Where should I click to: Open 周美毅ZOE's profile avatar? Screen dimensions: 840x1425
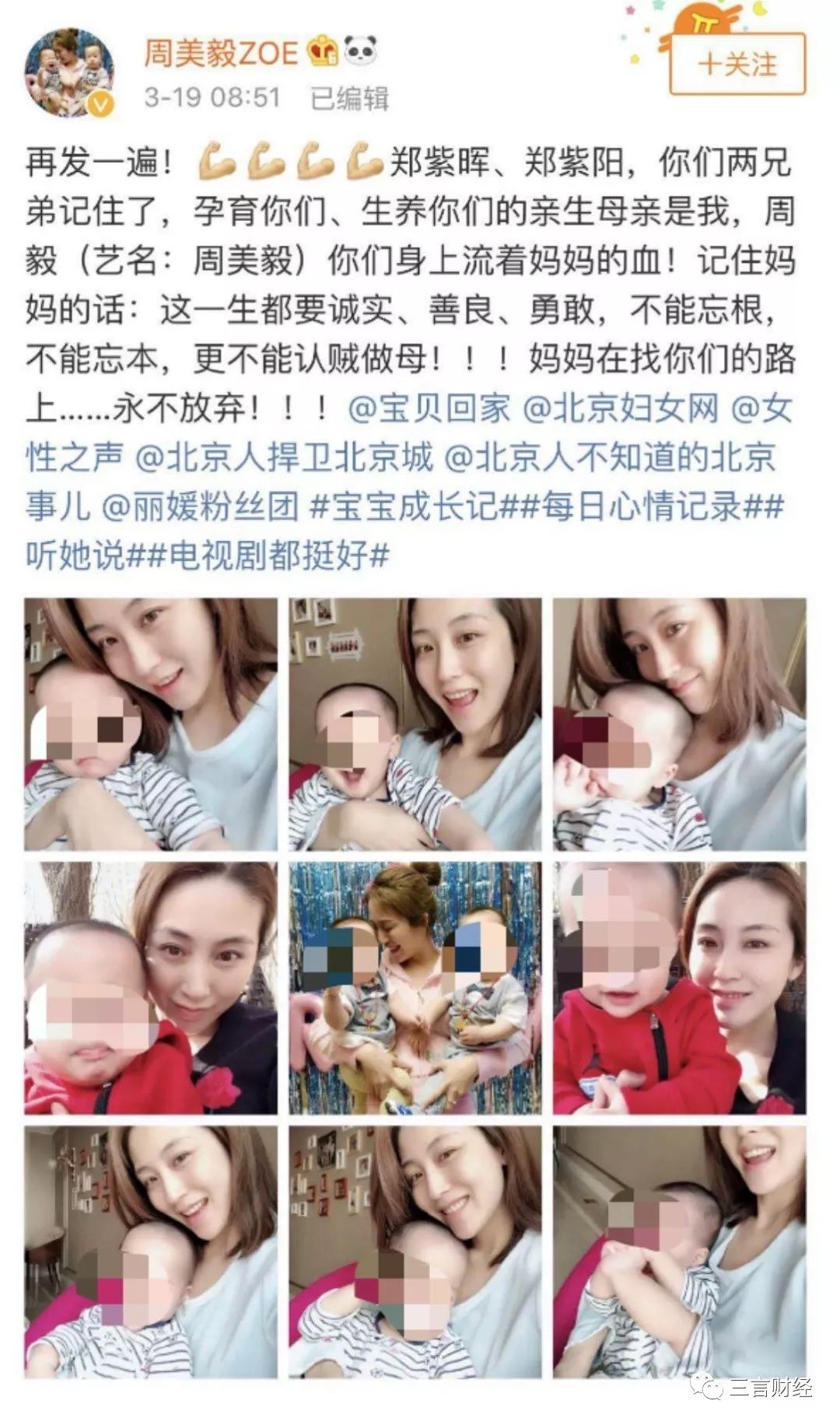71,75
